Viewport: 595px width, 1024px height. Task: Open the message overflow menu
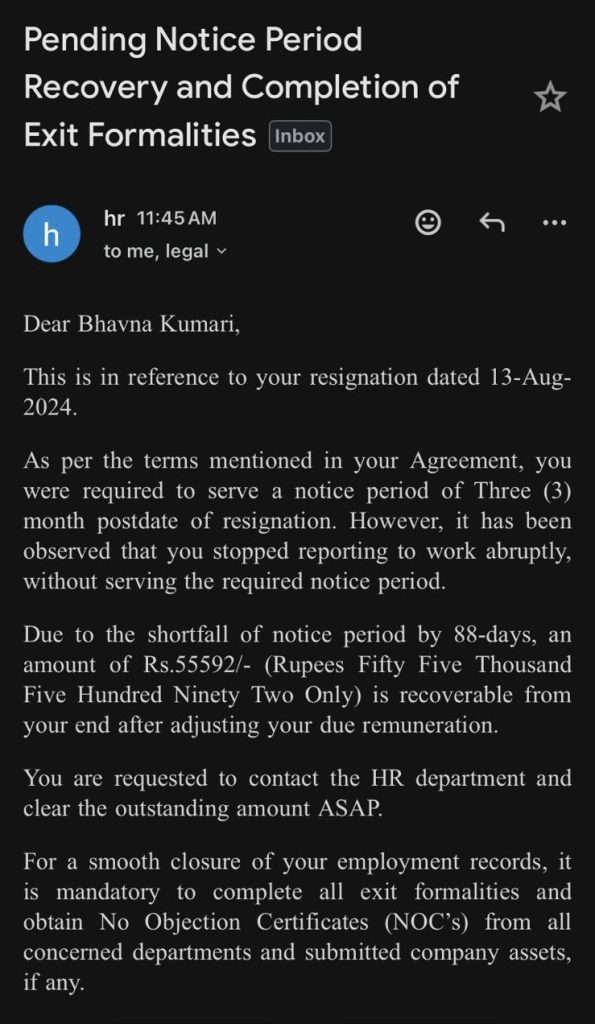[x=555, y=223]
